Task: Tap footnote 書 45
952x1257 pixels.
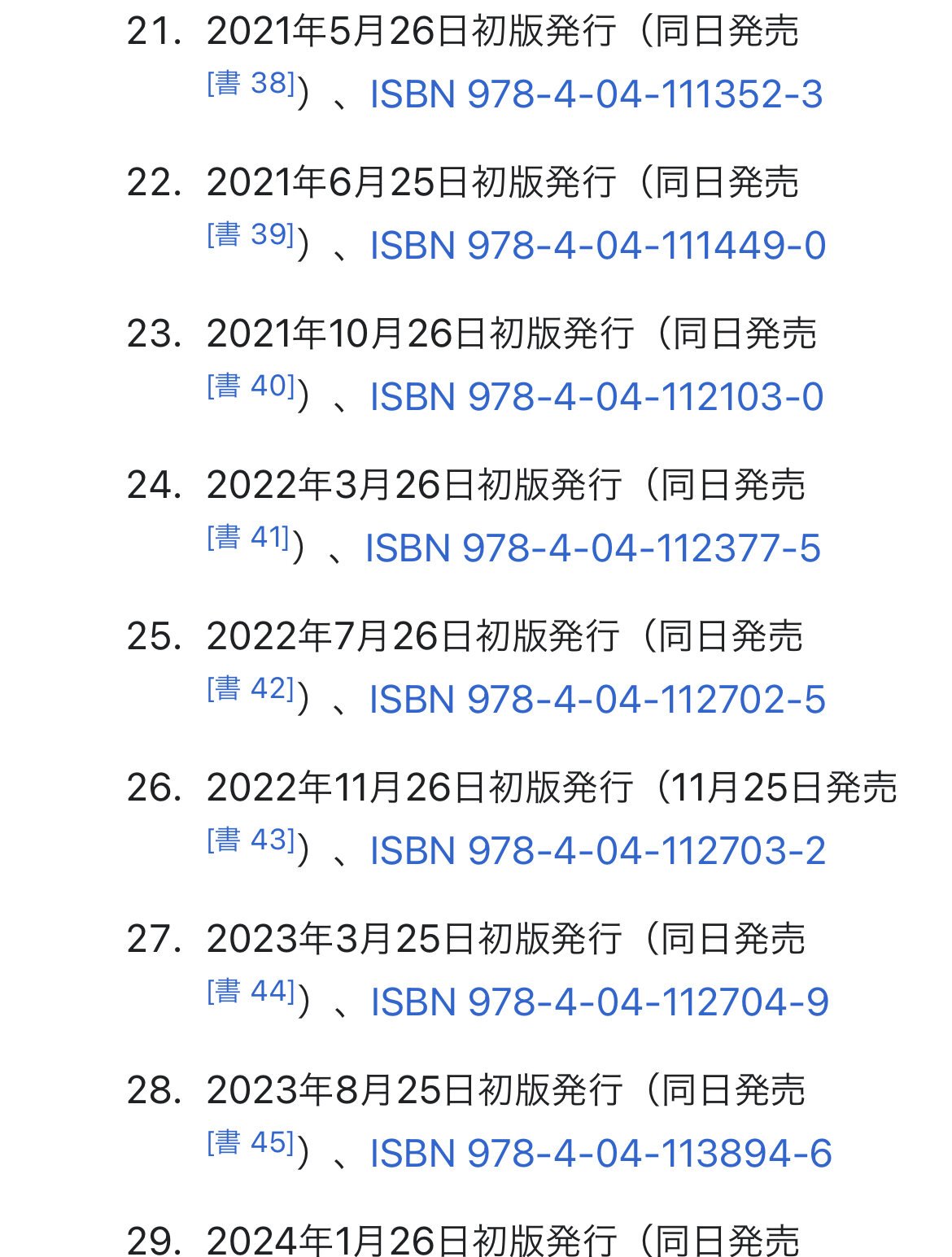Action: pos(251,1142)
